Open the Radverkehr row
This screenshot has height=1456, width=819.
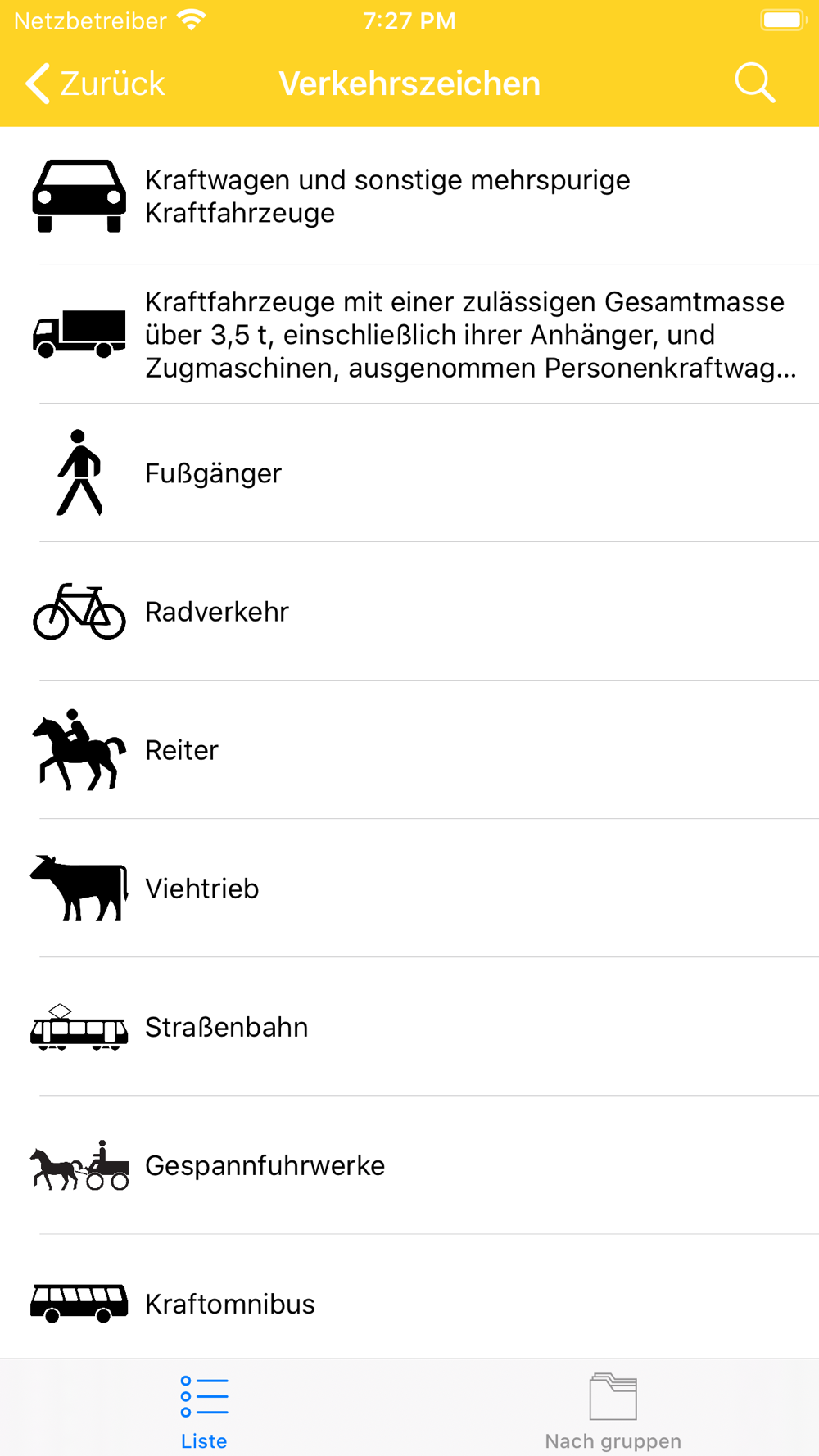tap(409, 611)
